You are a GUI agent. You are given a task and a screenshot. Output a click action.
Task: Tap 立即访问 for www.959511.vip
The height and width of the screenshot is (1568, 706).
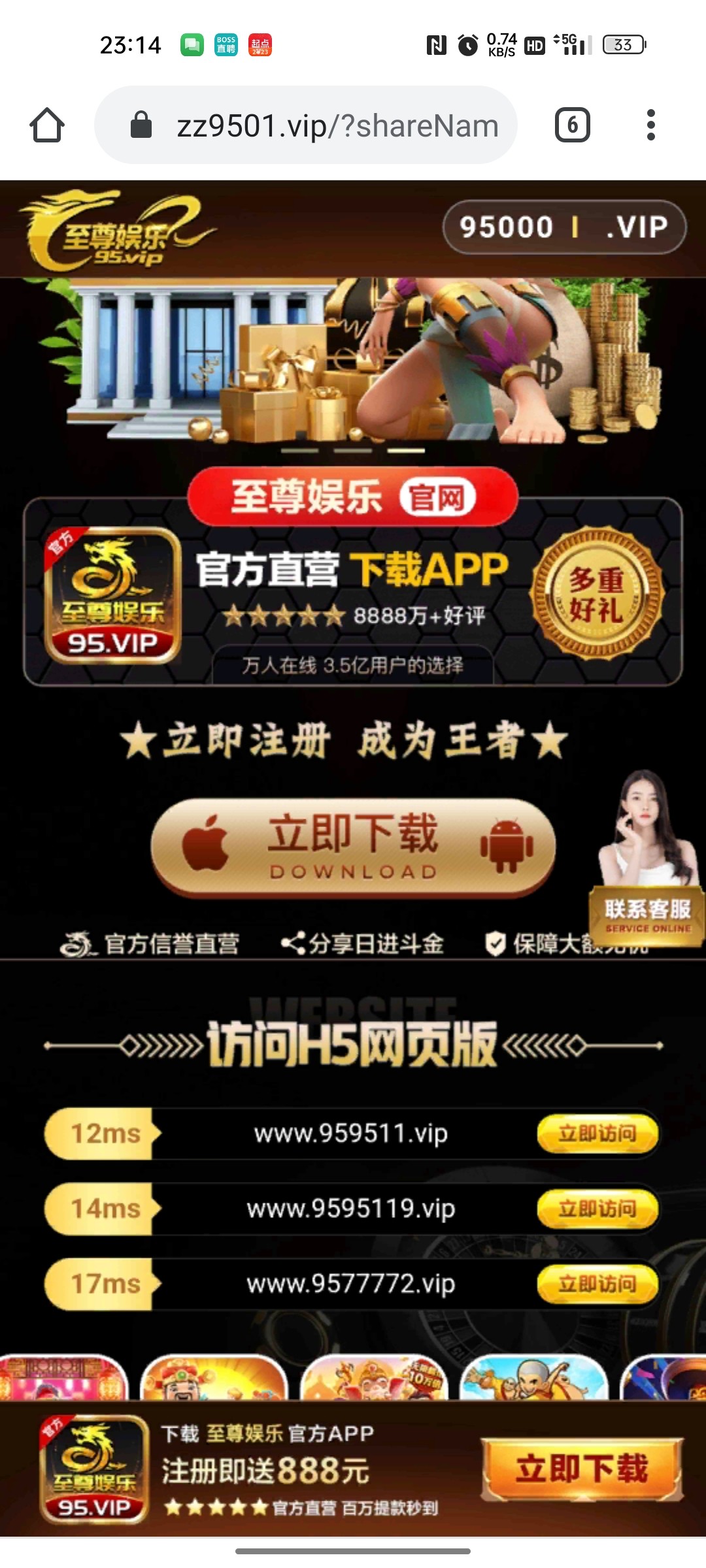pos(597,1134)
